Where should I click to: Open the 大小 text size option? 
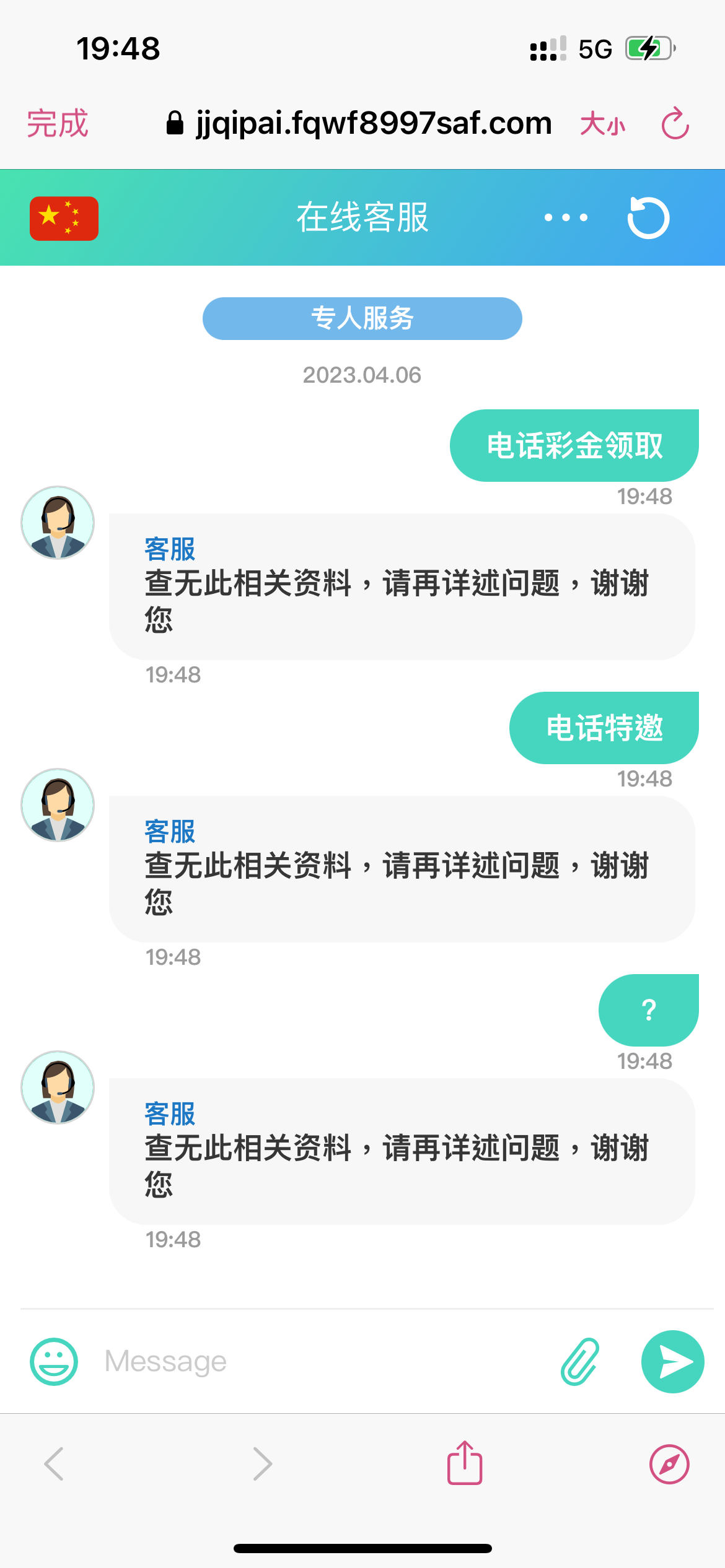(x=602, y=124)
